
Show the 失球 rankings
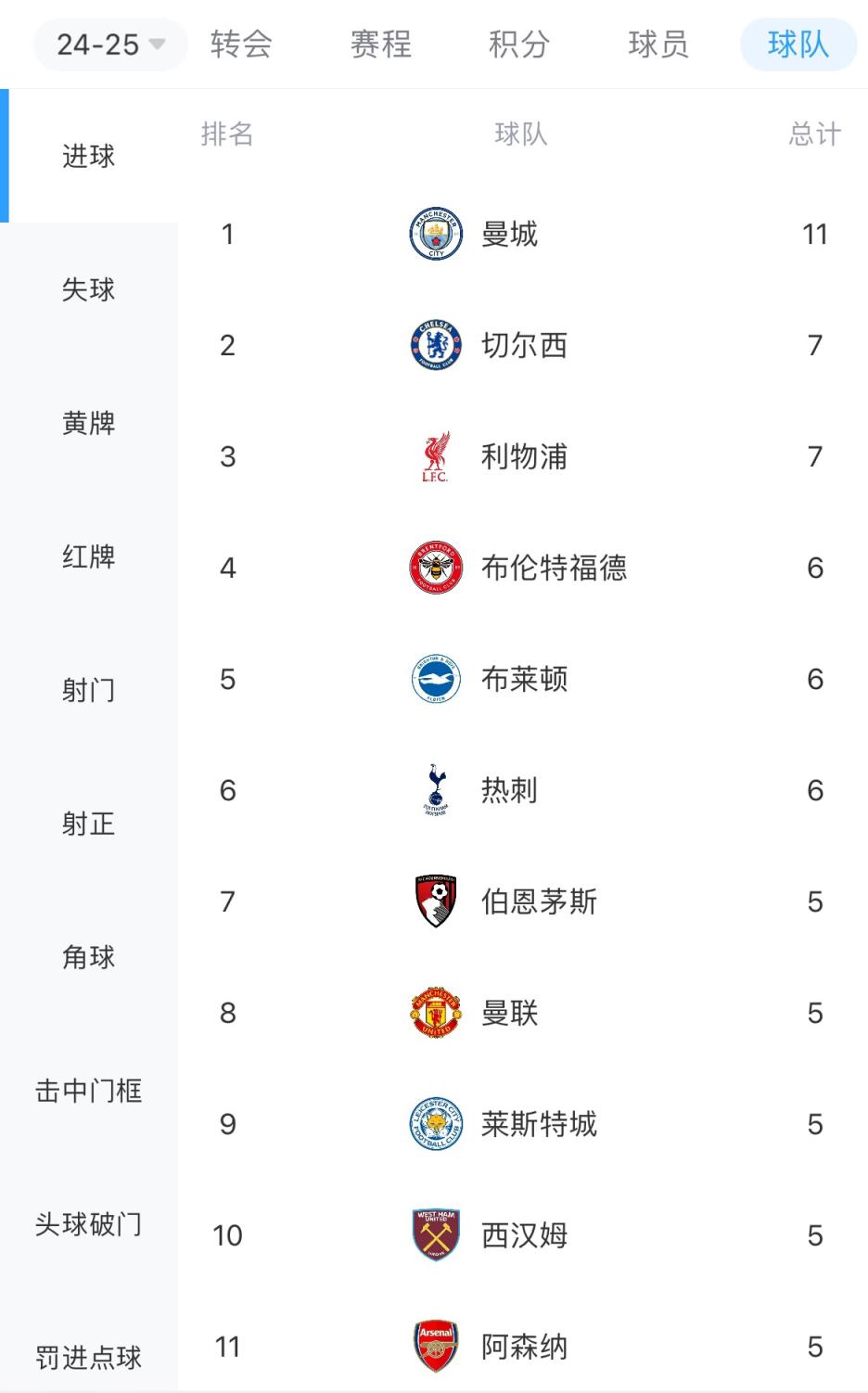pyautogui.click(x=89, y=289)
